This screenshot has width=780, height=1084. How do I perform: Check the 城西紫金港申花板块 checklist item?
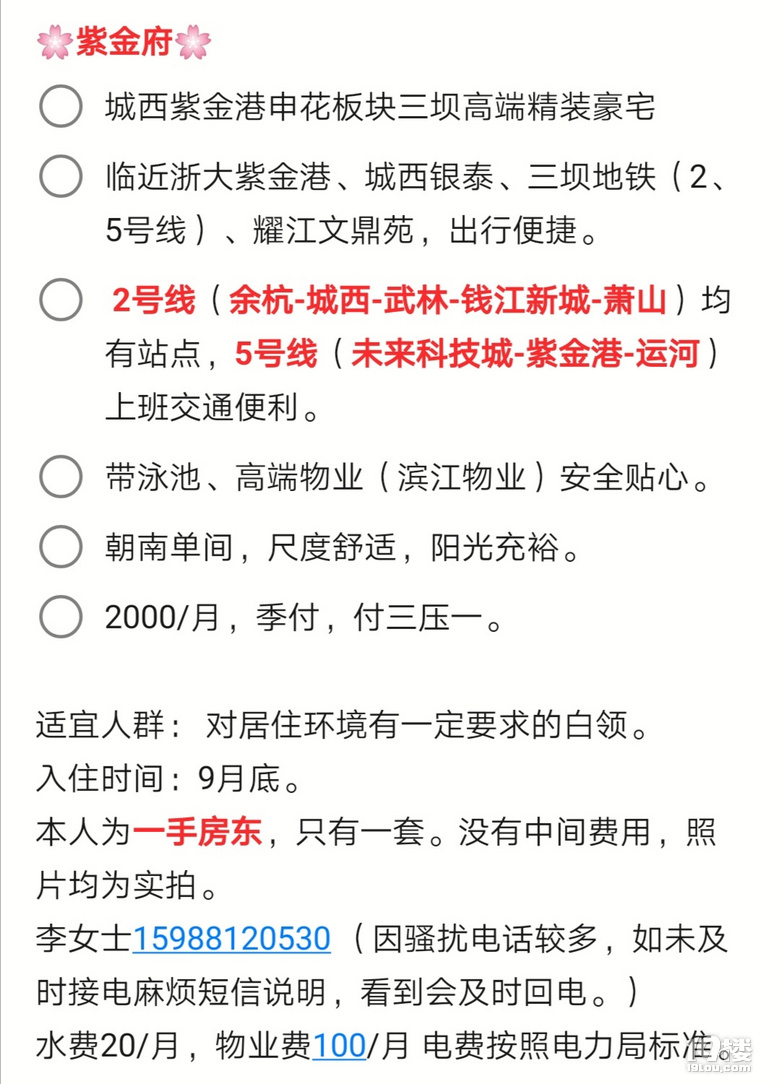tap(61, 106)
